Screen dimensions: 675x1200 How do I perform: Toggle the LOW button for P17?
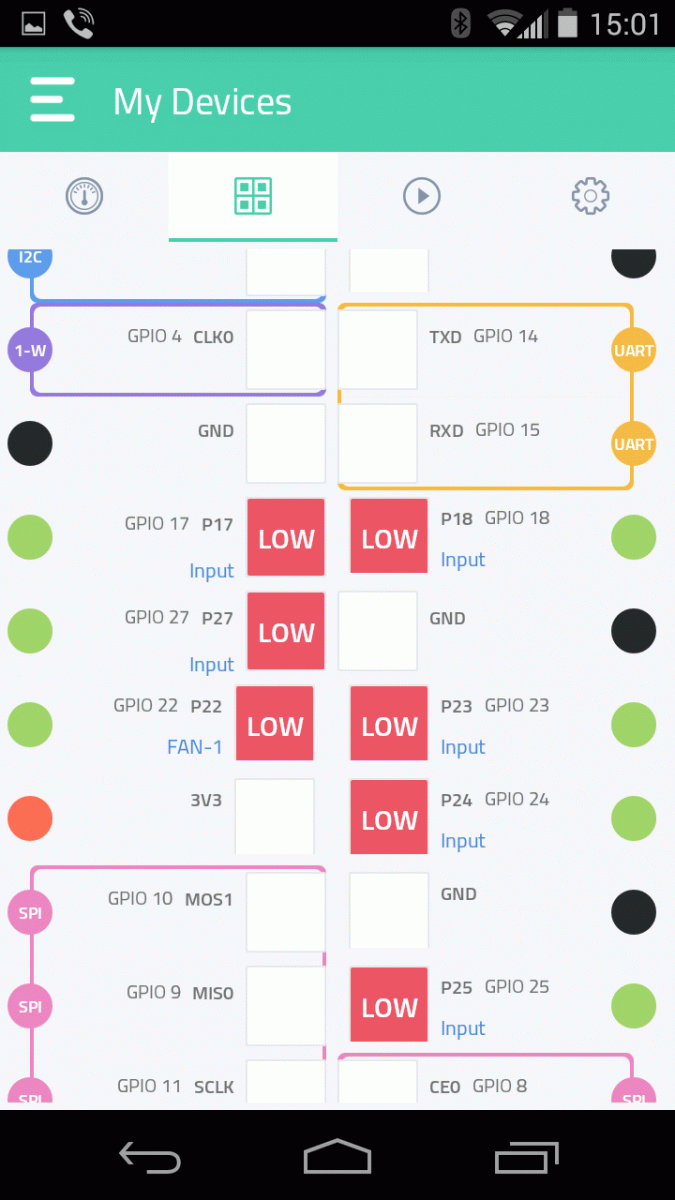(x=286, y=539)
